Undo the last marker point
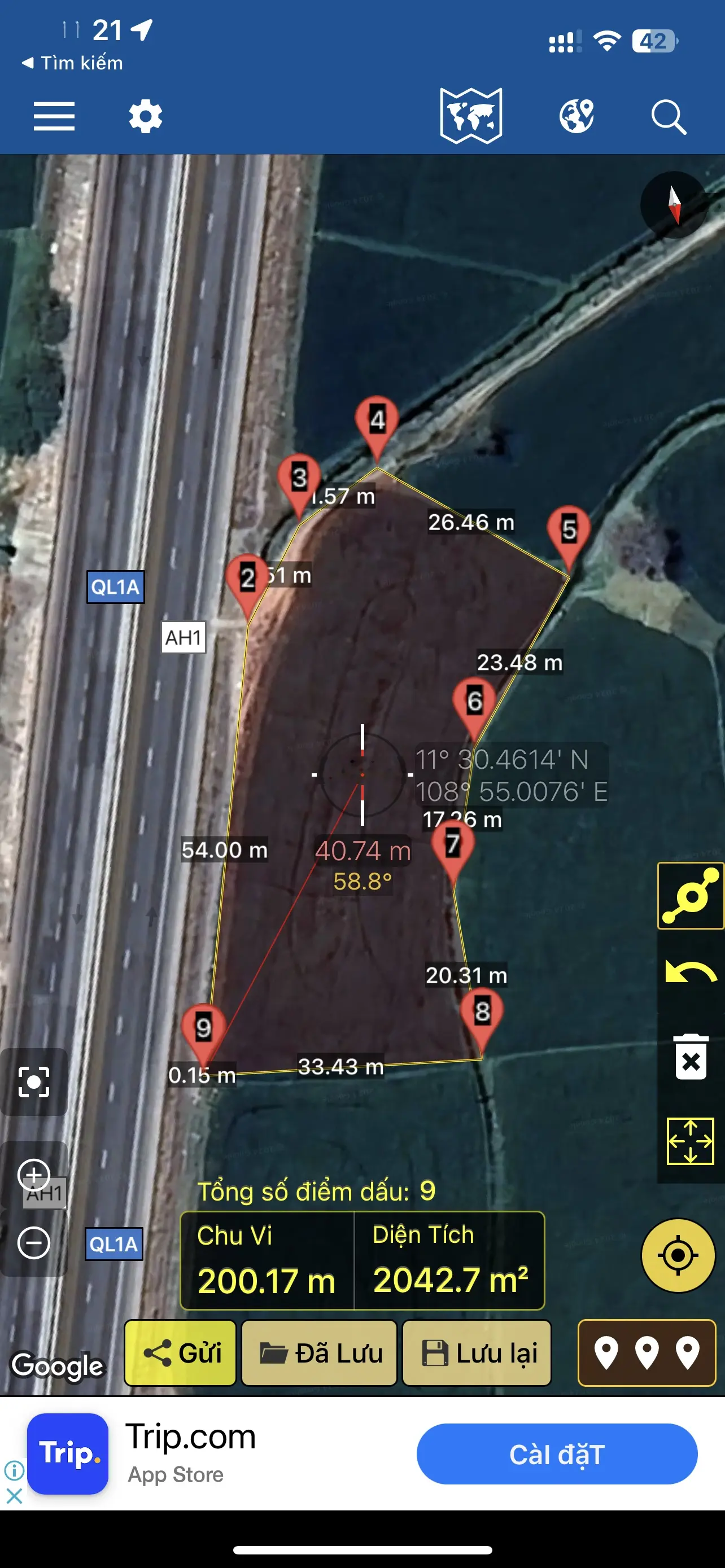725x1568 pixels. [x=691, y=972]
